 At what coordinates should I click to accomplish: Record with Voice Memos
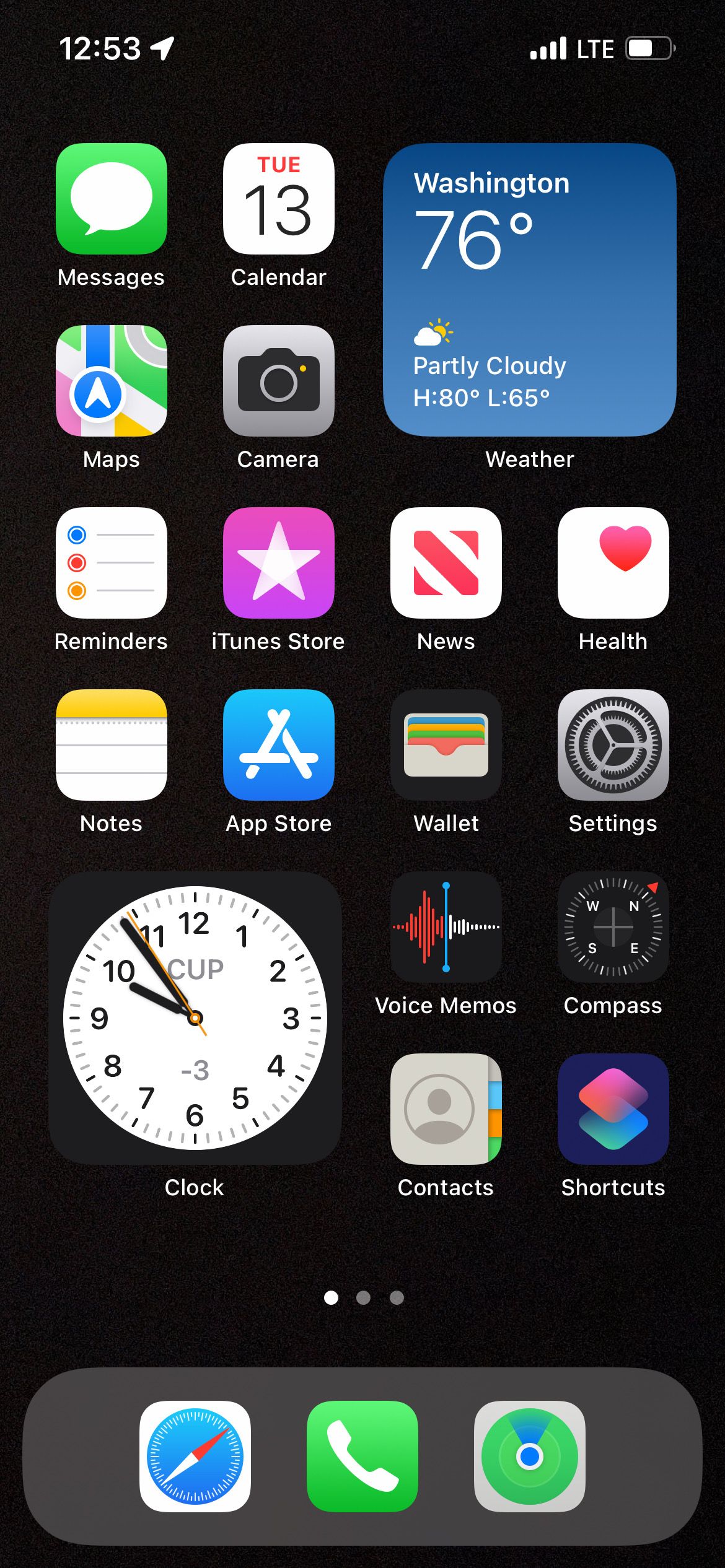point(446,927)
